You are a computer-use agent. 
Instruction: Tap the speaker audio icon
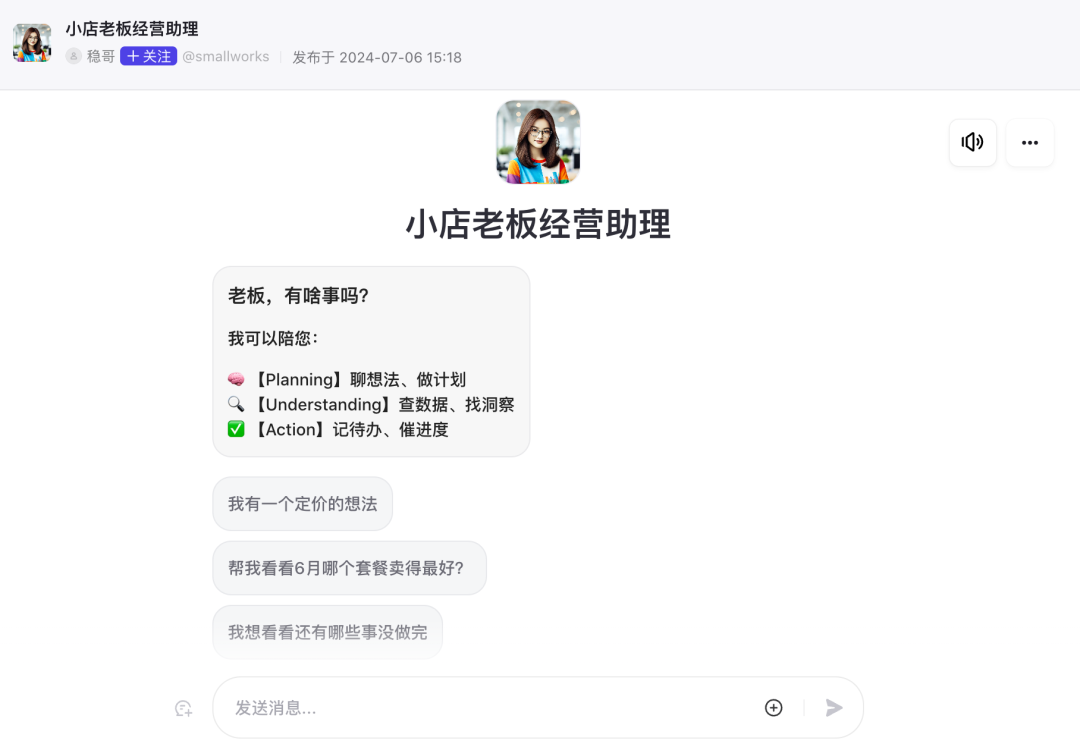point(972,142)
